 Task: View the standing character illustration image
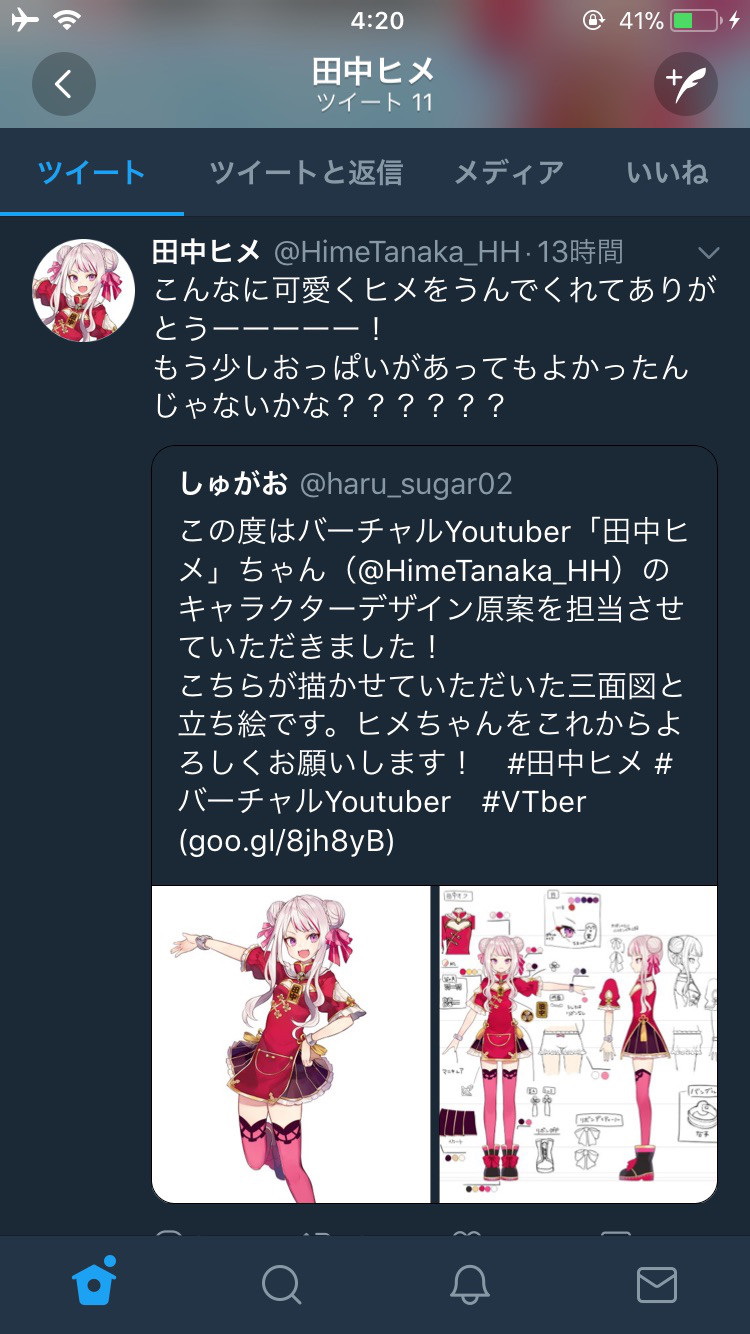tap(291, 1043)
